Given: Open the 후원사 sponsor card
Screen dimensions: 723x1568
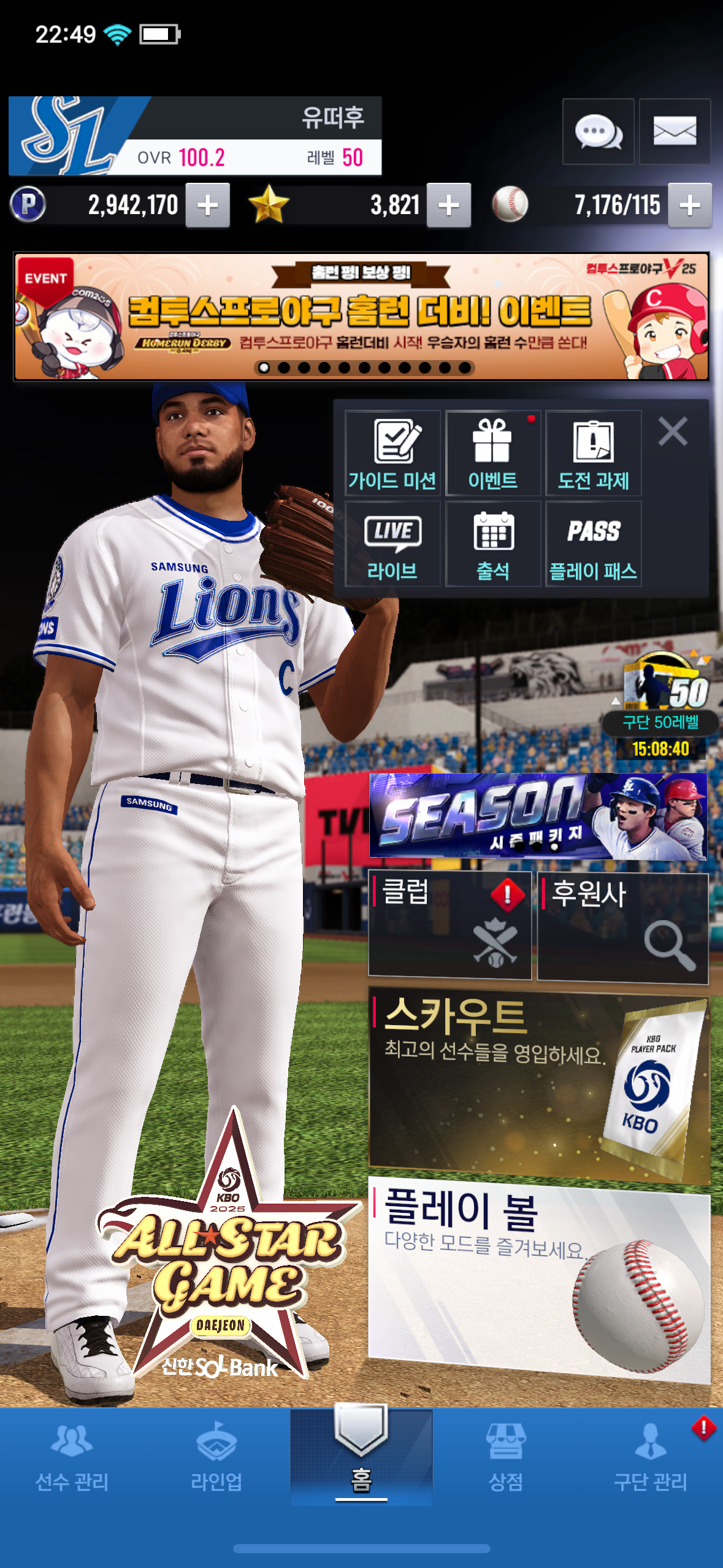Looking at the screenshot, I should coord(622,928).
